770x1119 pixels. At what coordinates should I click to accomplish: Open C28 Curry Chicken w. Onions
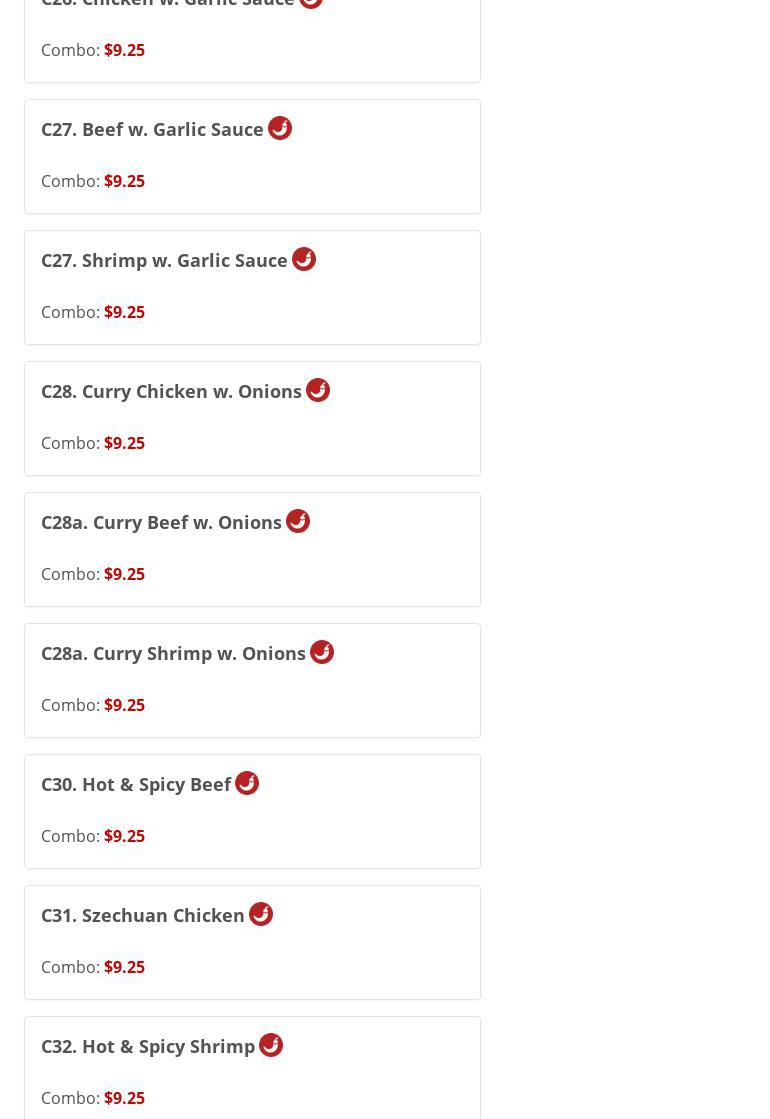point(171,392)
